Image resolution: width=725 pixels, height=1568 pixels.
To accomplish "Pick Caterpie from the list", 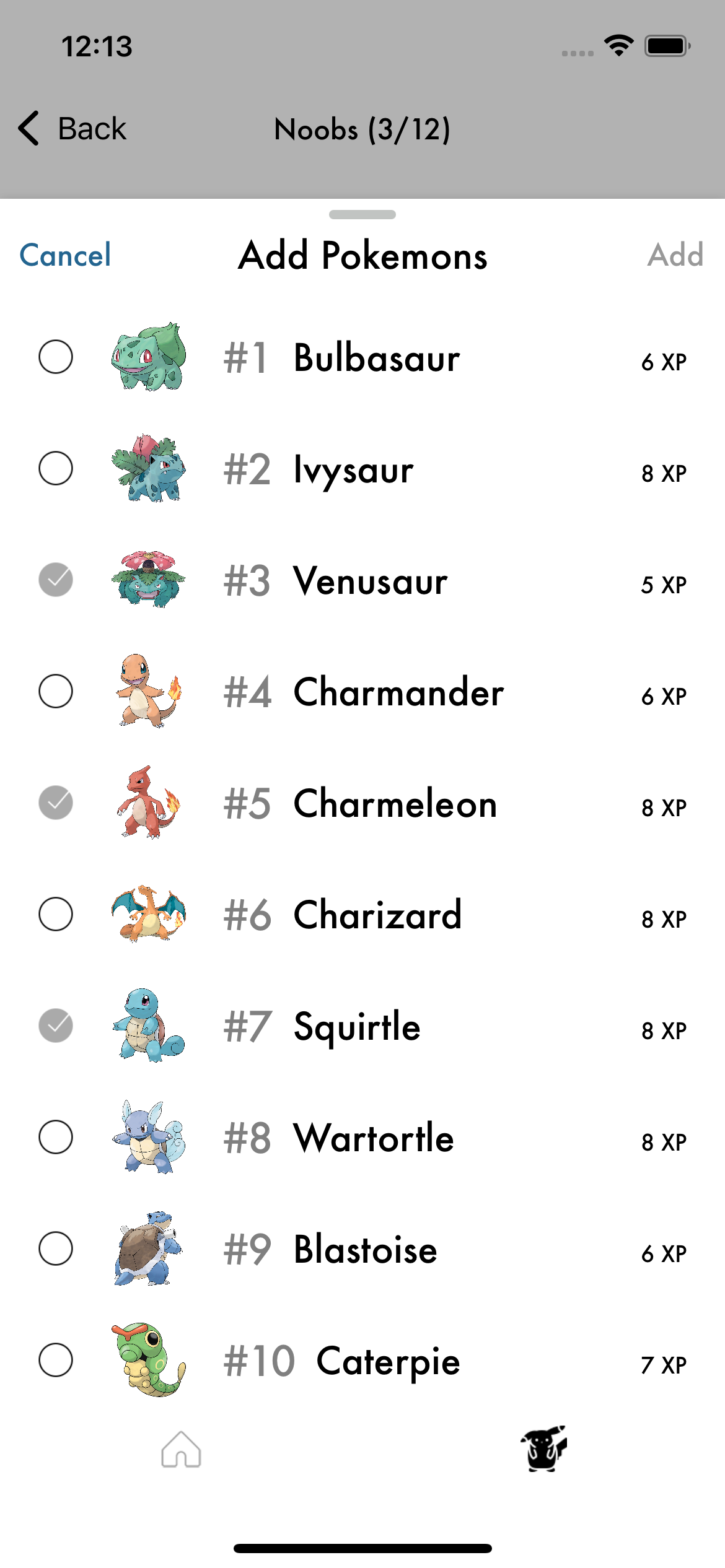I will [56, 1360].
